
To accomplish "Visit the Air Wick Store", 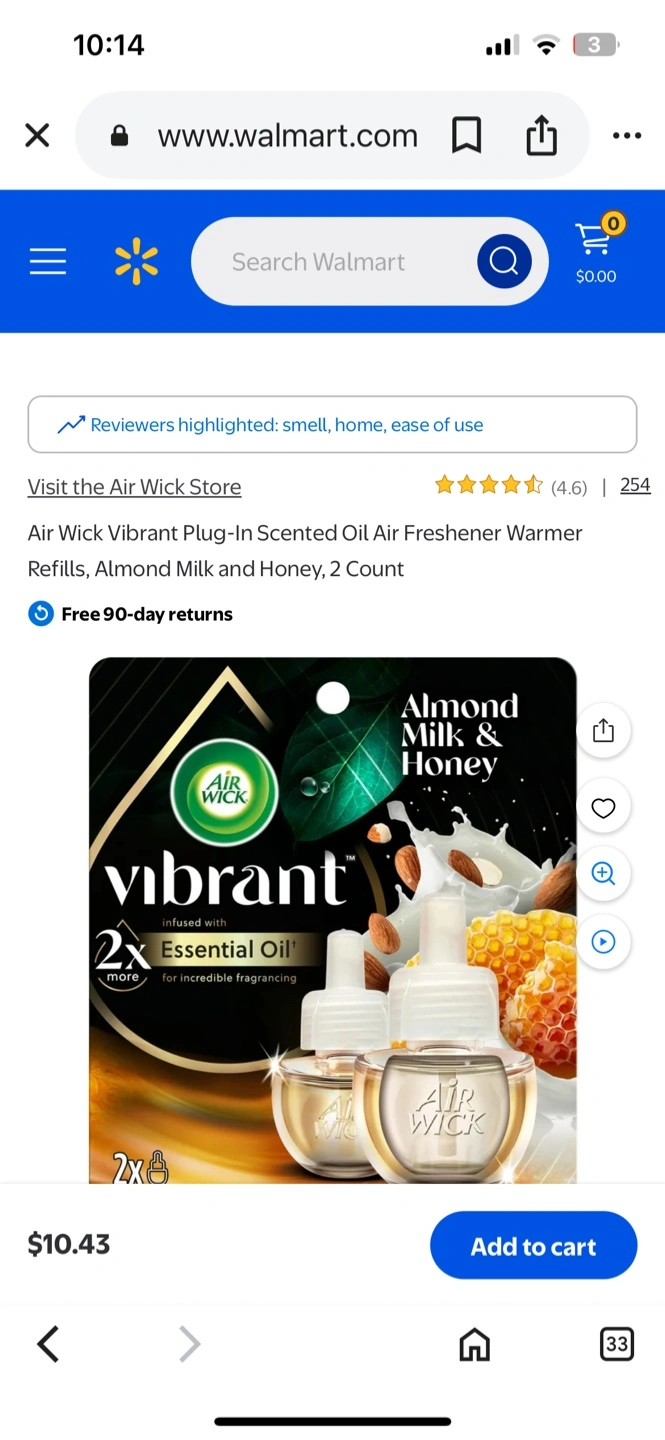I will [x=134, y=487].
